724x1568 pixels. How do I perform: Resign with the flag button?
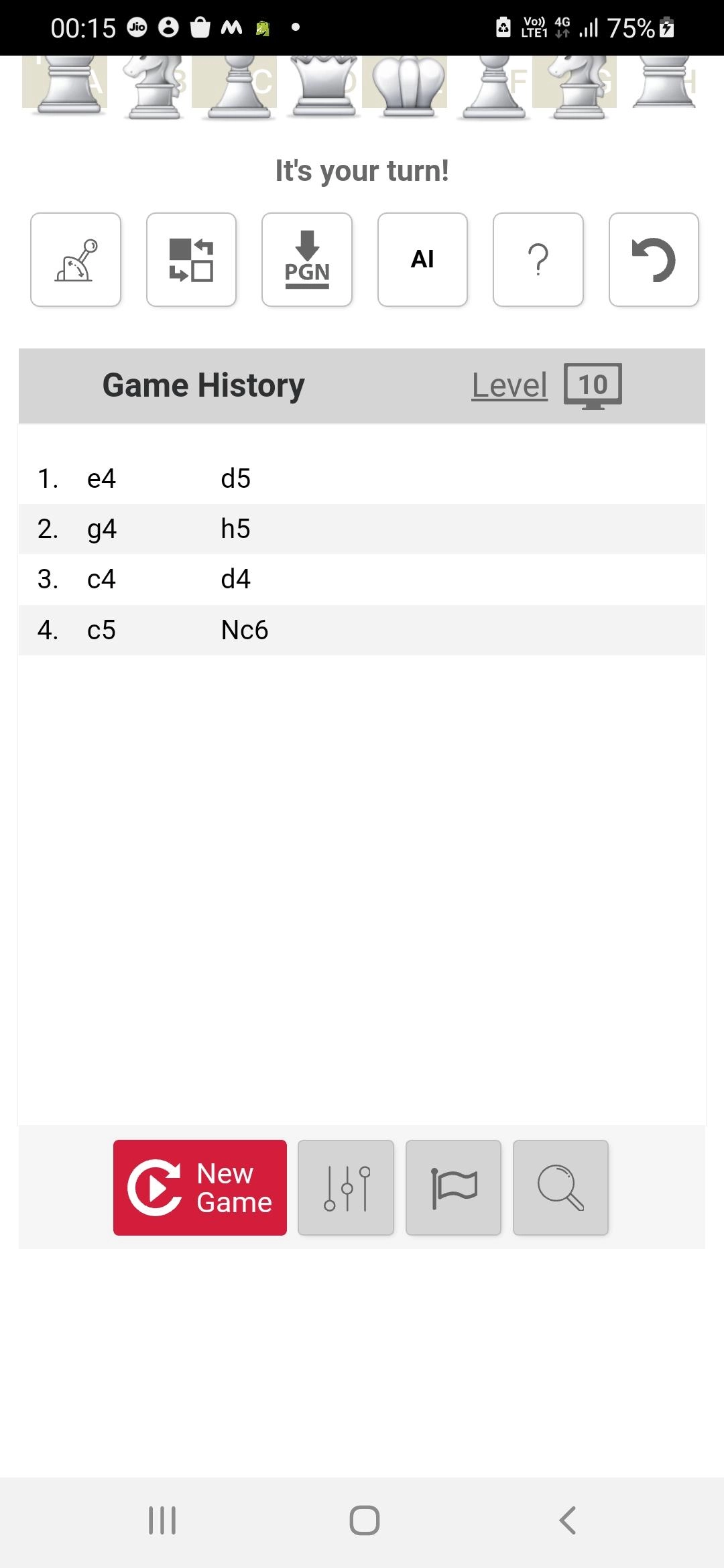coord(454,1187)
